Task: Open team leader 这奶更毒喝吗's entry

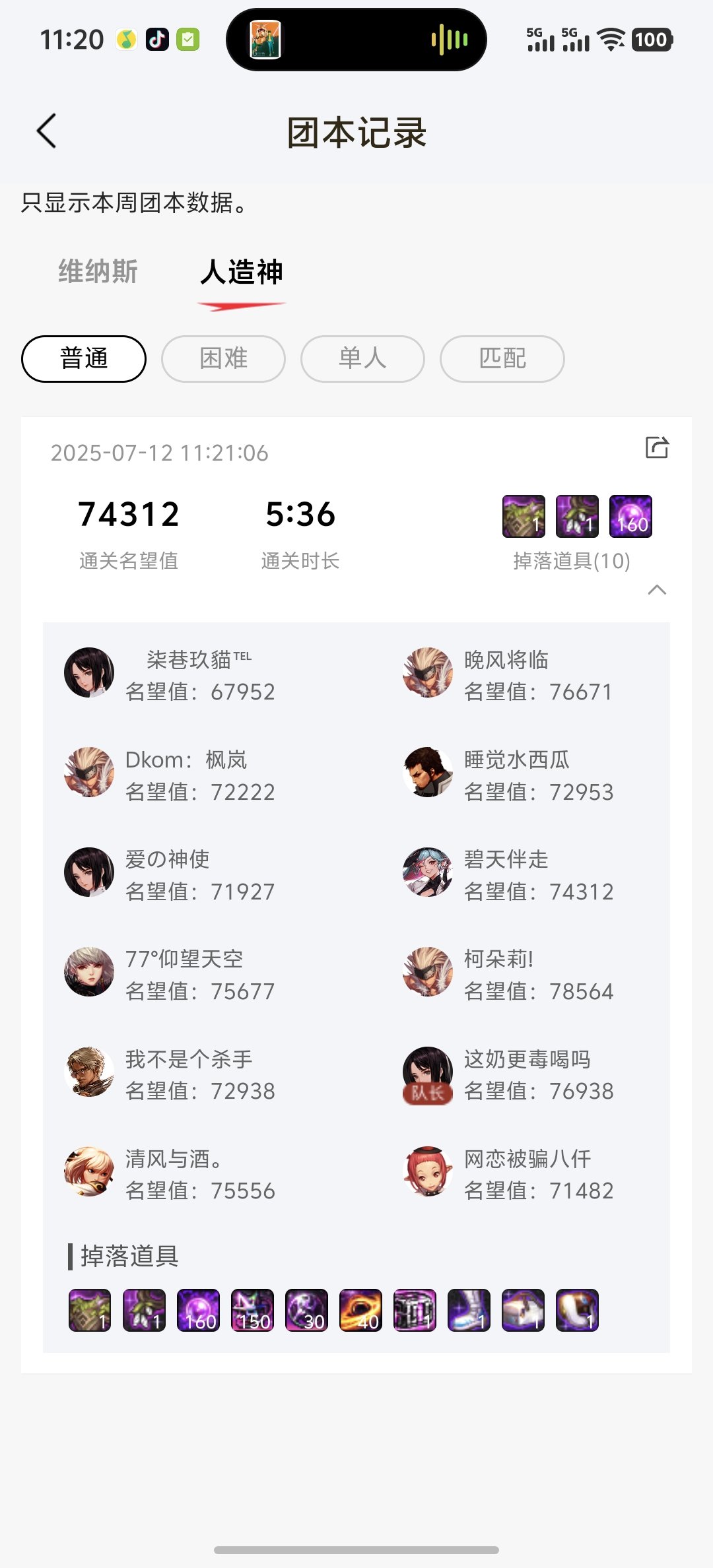Action: pyautogui.click(x=507, y=1074)
